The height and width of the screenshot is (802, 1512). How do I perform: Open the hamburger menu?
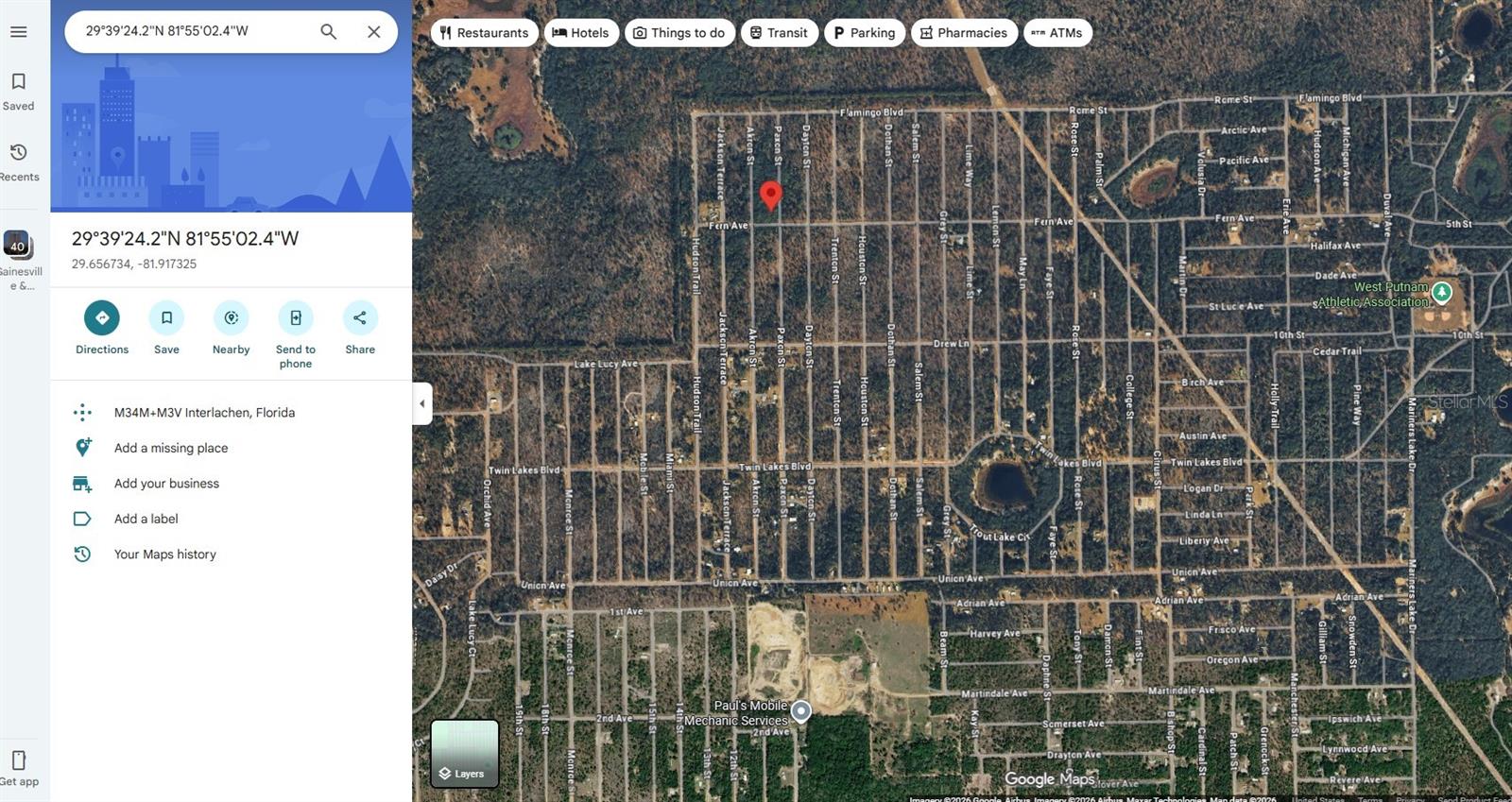[x=18, y=32]
